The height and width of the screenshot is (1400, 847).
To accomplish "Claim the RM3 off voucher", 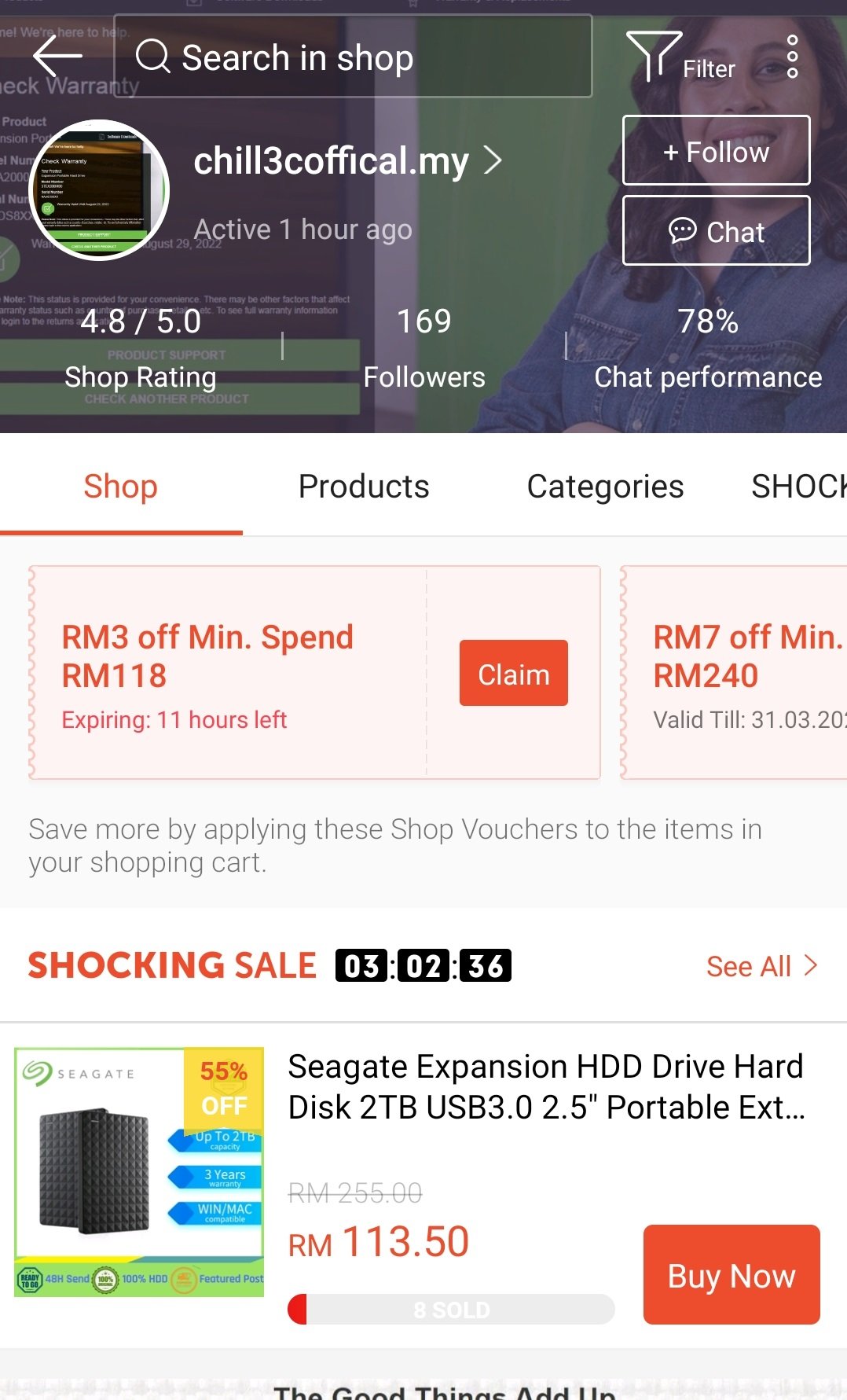I will 513,673.
